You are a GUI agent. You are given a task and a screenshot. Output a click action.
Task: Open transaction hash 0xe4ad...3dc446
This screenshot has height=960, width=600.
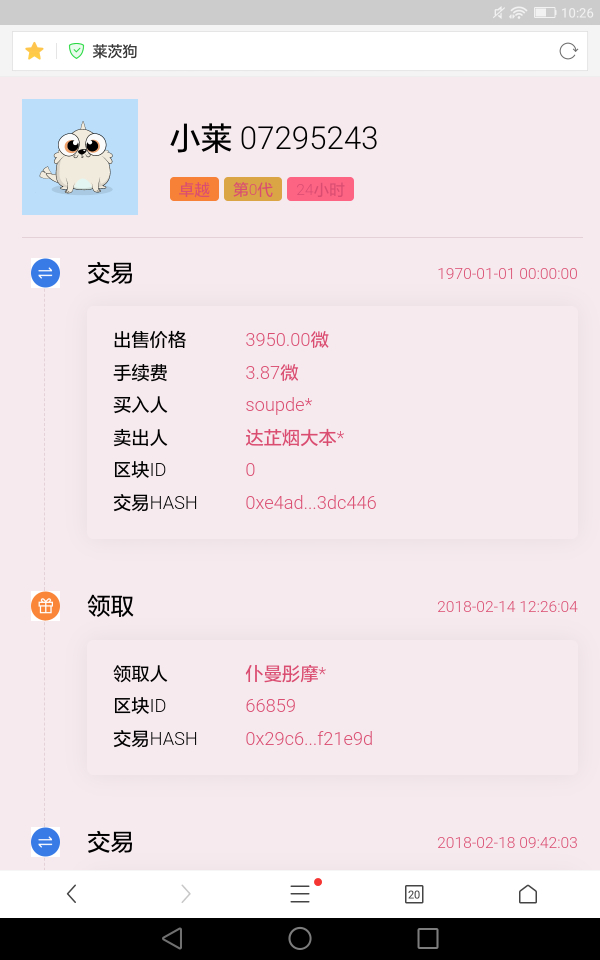click(311, 503)
